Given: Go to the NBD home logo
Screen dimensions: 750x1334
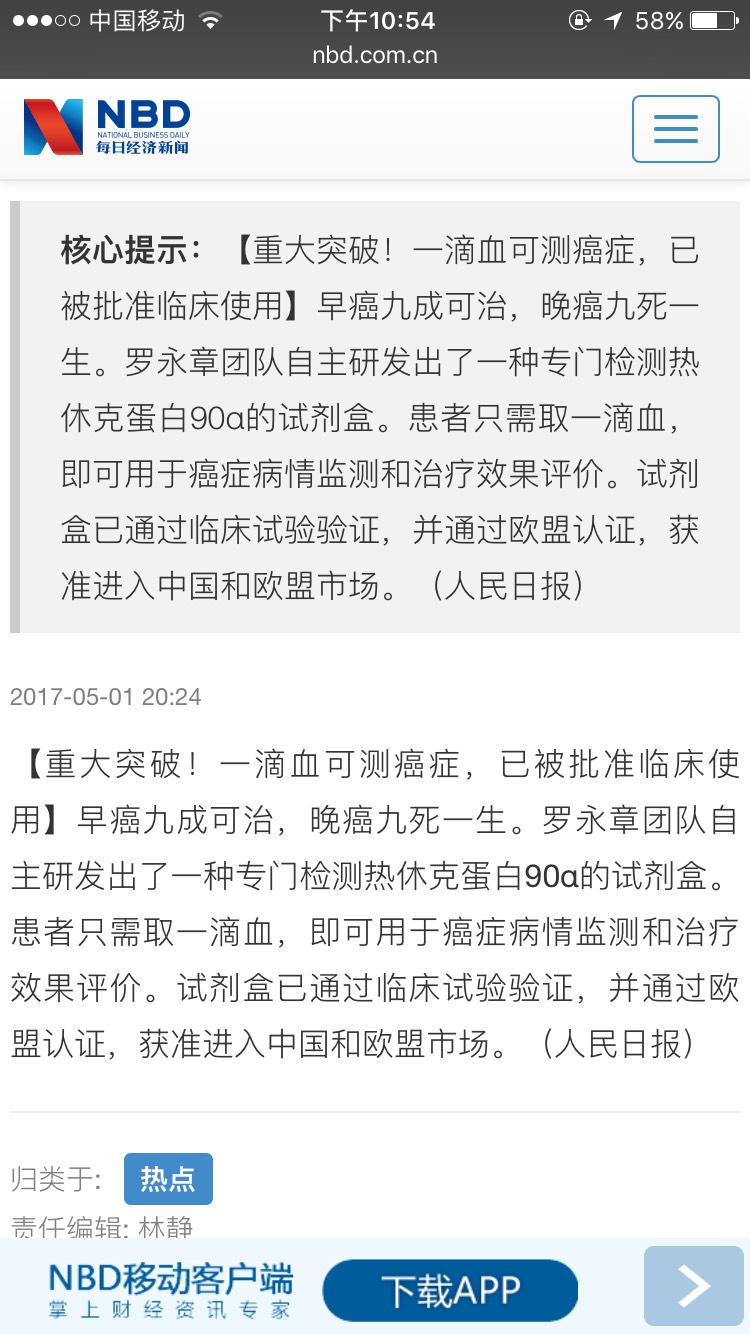Looking at the screenshot, I should point(107,127).
